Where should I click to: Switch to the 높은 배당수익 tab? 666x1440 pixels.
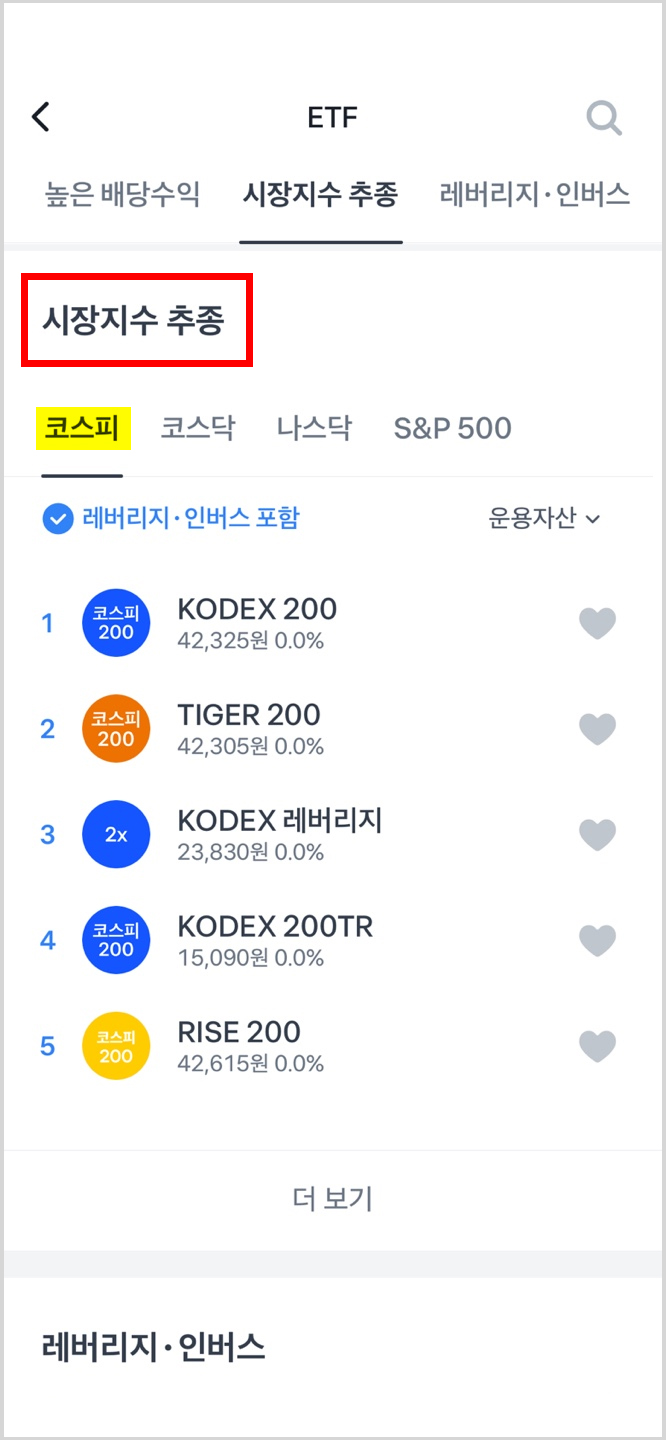click(x=122, y=194)
